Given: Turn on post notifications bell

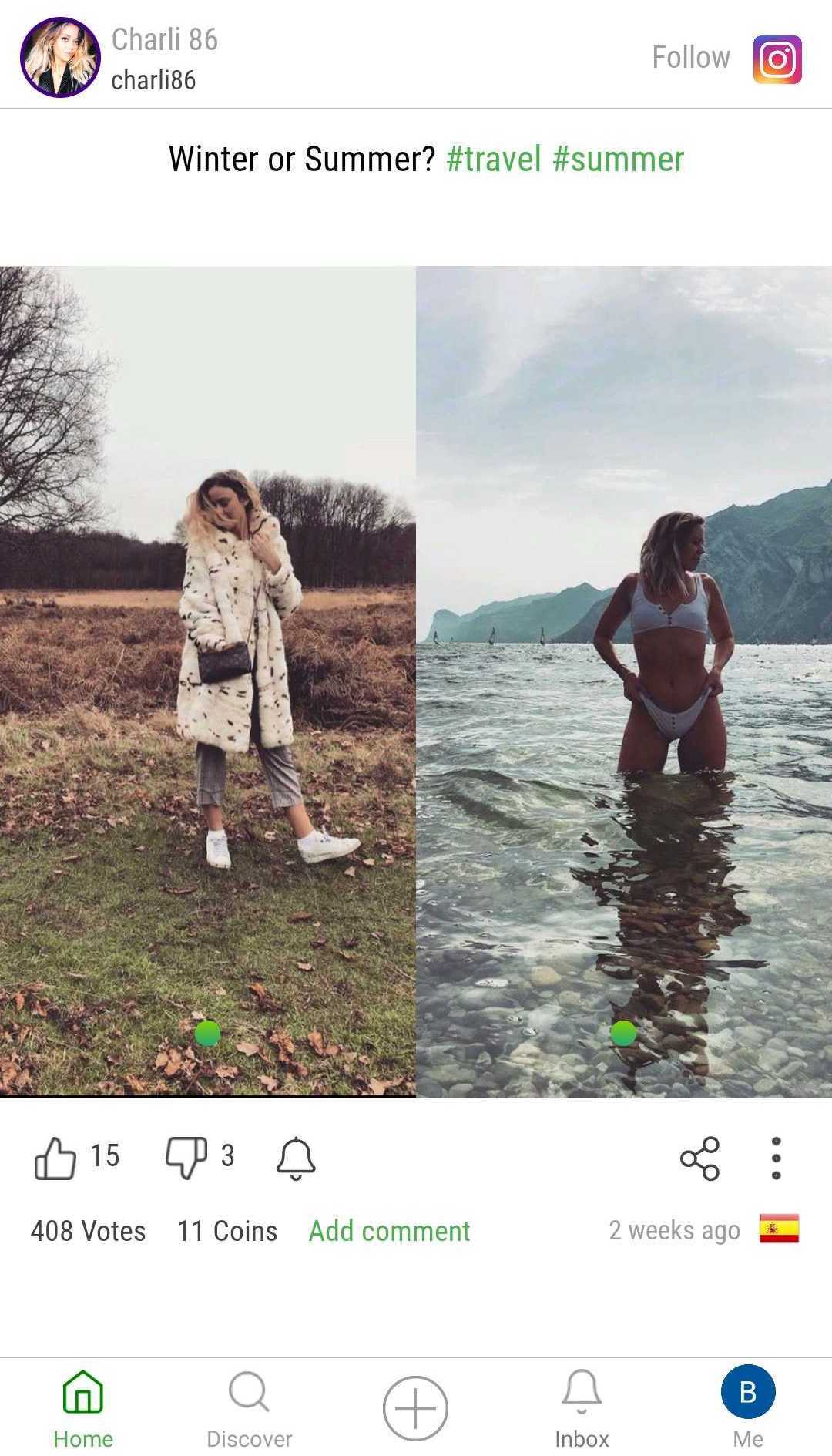Looking at the screenshot, I should 296,1158.
